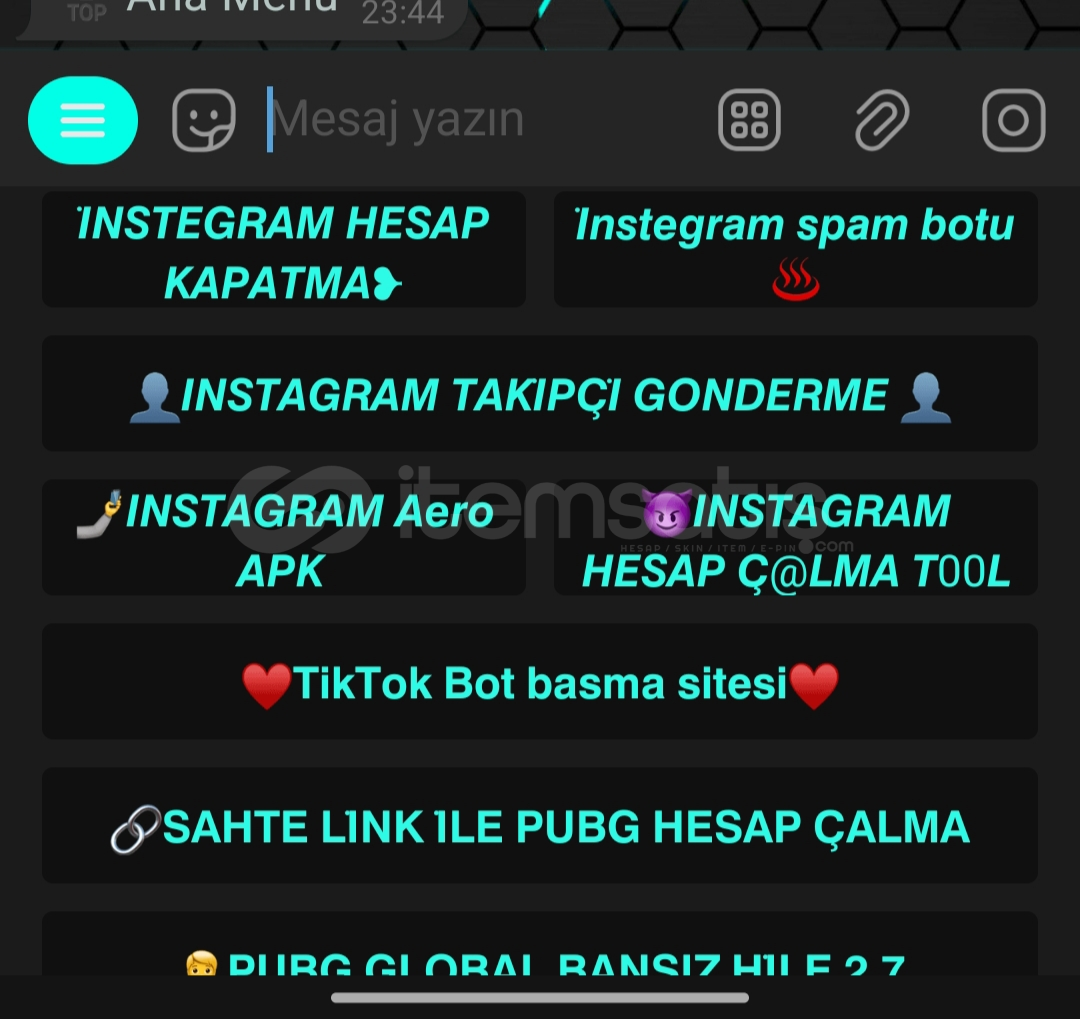
Task: Open the sticker and emoji panel
Action: coord(204,121)
